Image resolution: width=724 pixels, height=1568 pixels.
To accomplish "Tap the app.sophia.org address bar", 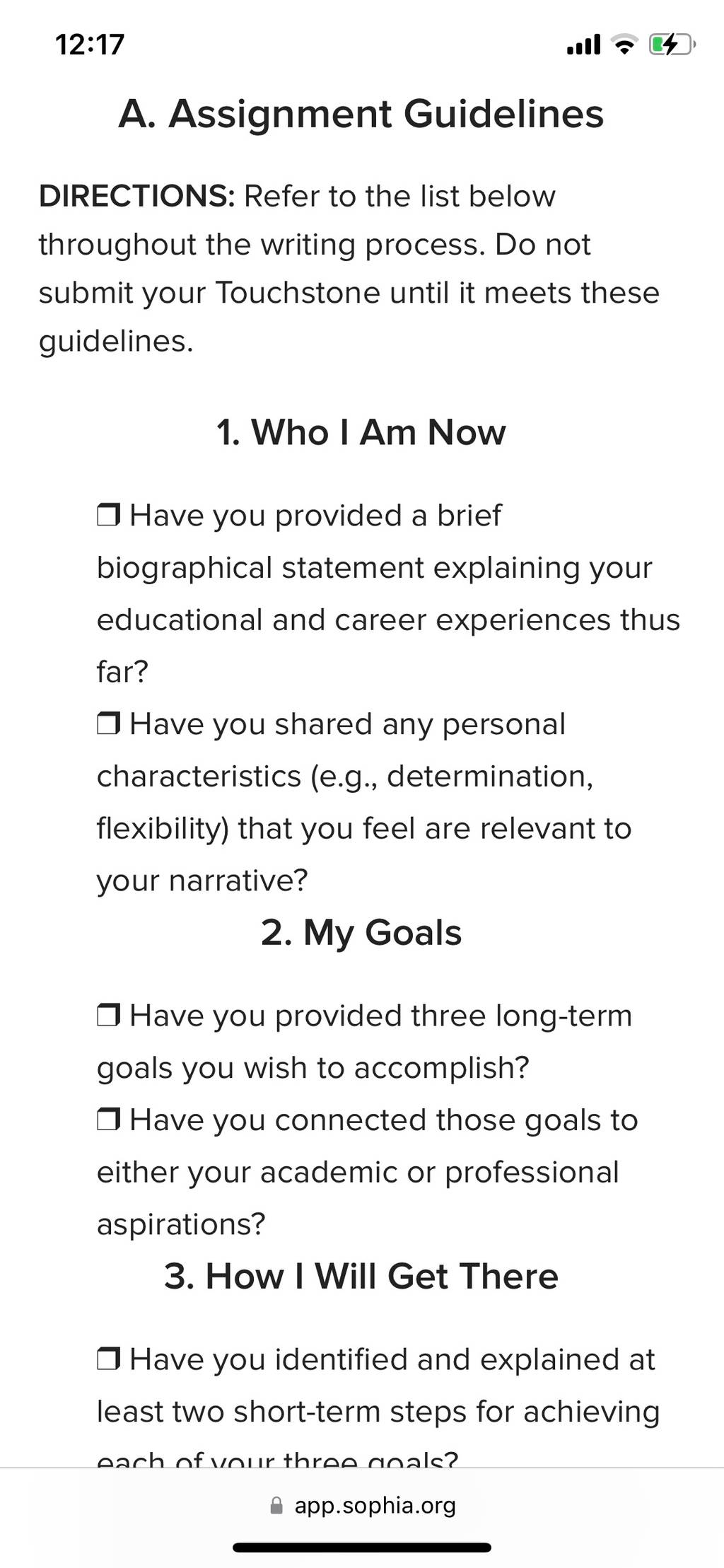I will 363,1504.
